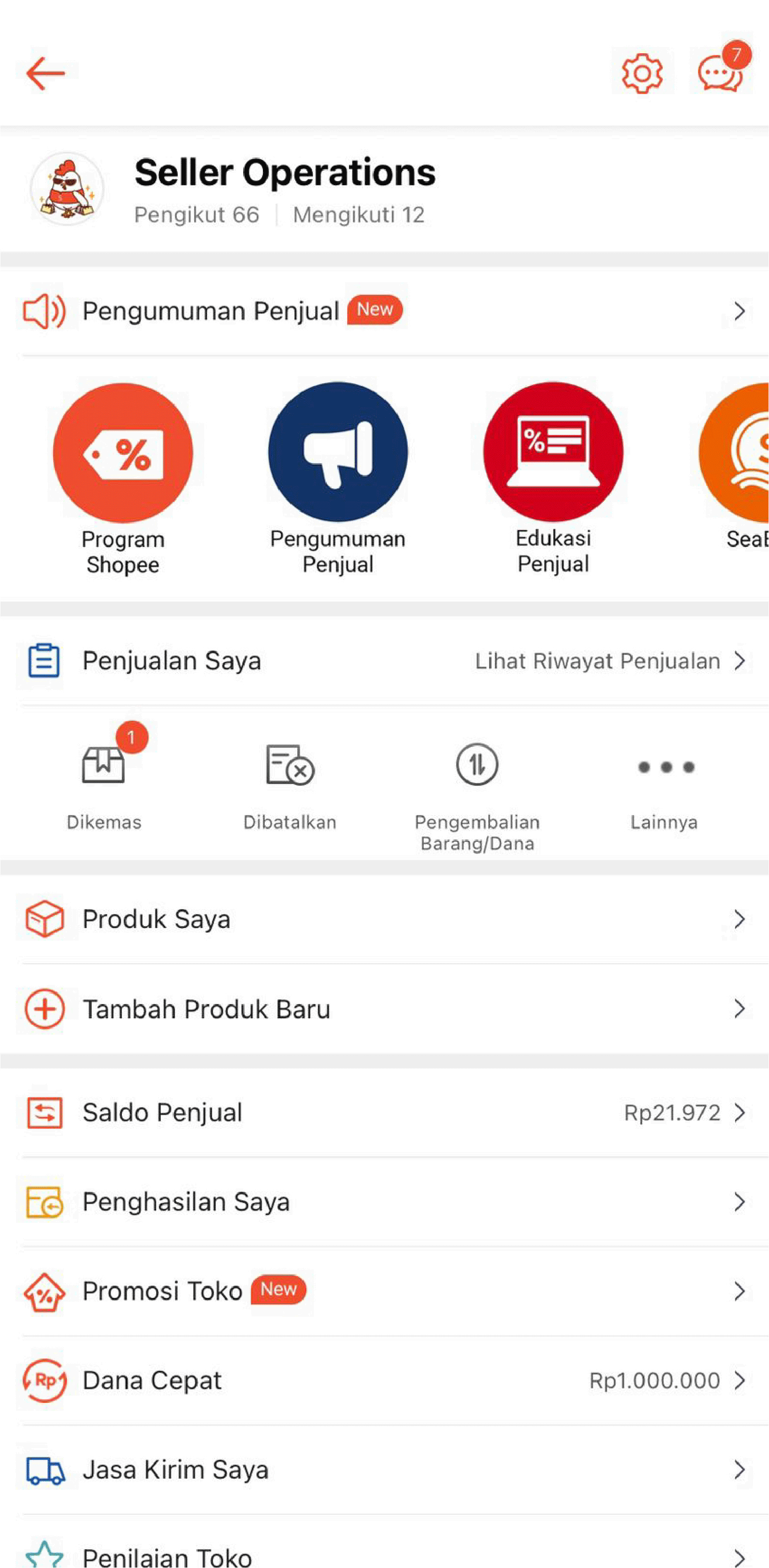The height and width of the screenshot is (1568, 769).
Task: Open Saldo Penjual balance
Action: 384,1113
